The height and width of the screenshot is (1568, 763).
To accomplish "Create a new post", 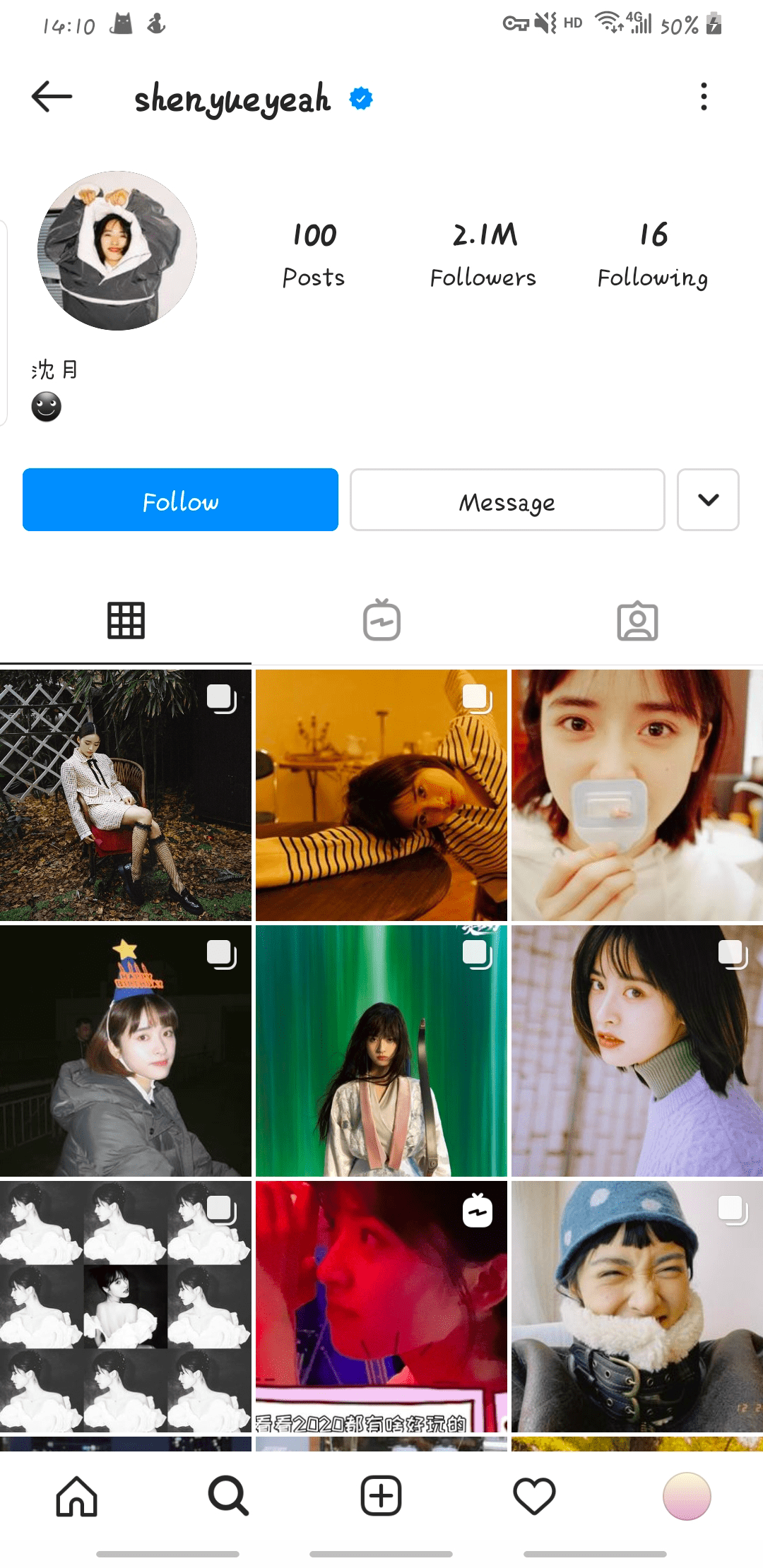I will point(381,1496).
